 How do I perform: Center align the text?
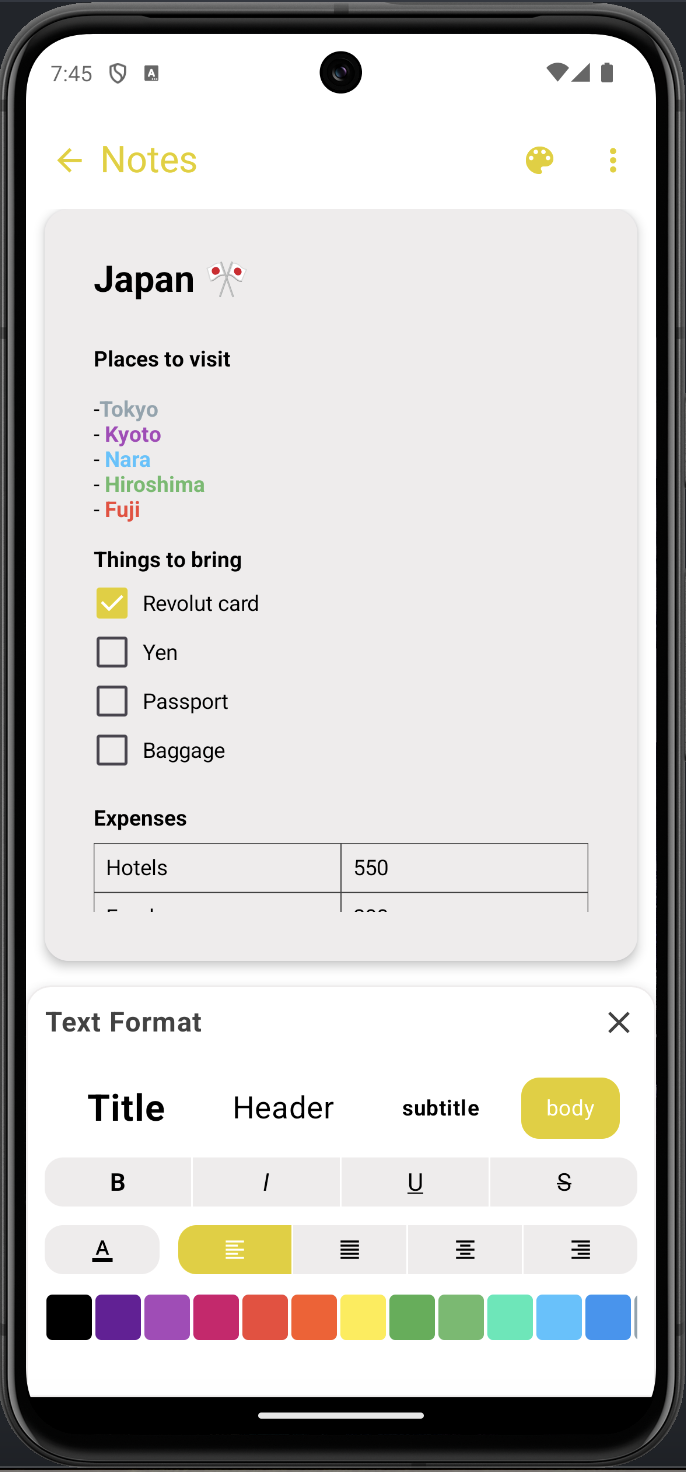click(x=465, y=1249)
